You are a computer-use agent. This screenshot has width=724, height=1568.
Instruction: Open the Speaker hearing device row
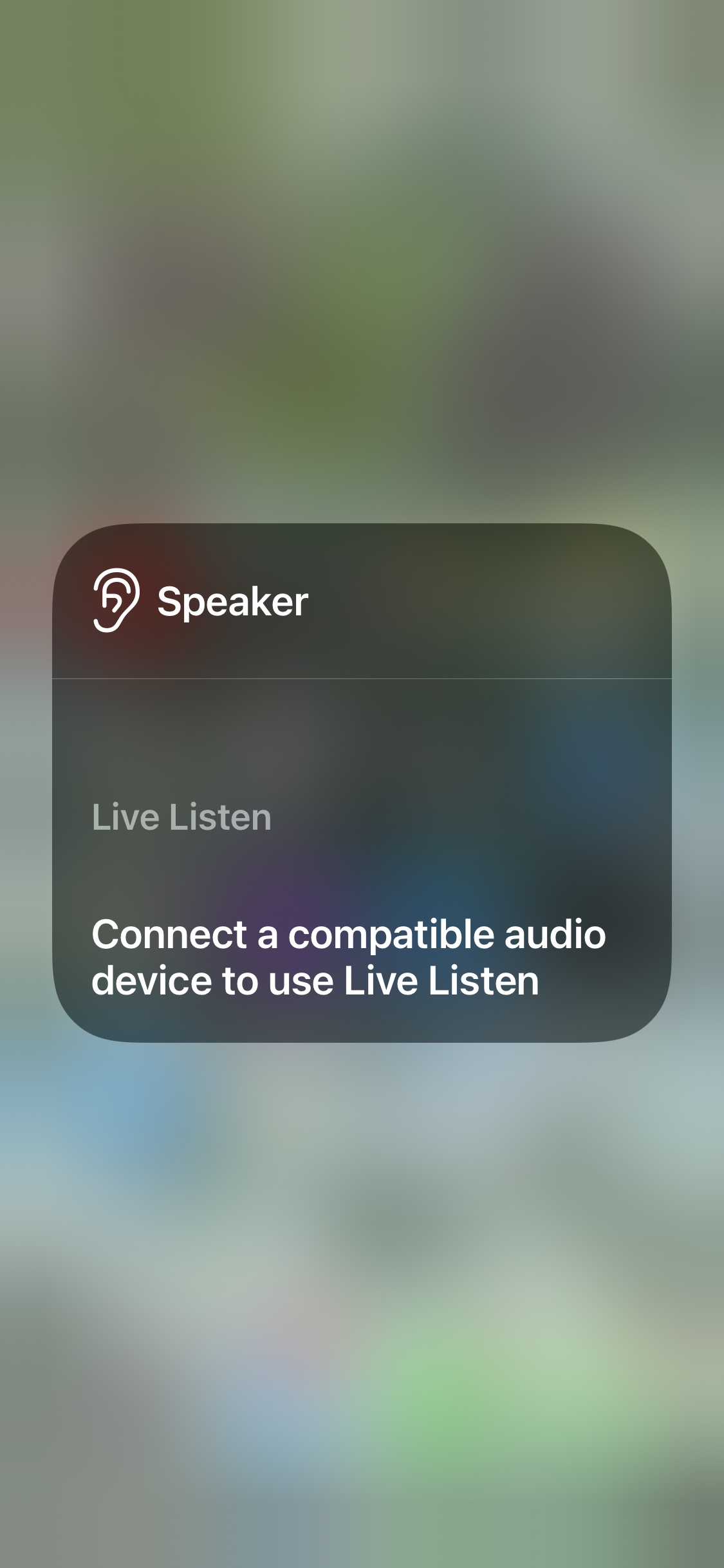point(362,601)
